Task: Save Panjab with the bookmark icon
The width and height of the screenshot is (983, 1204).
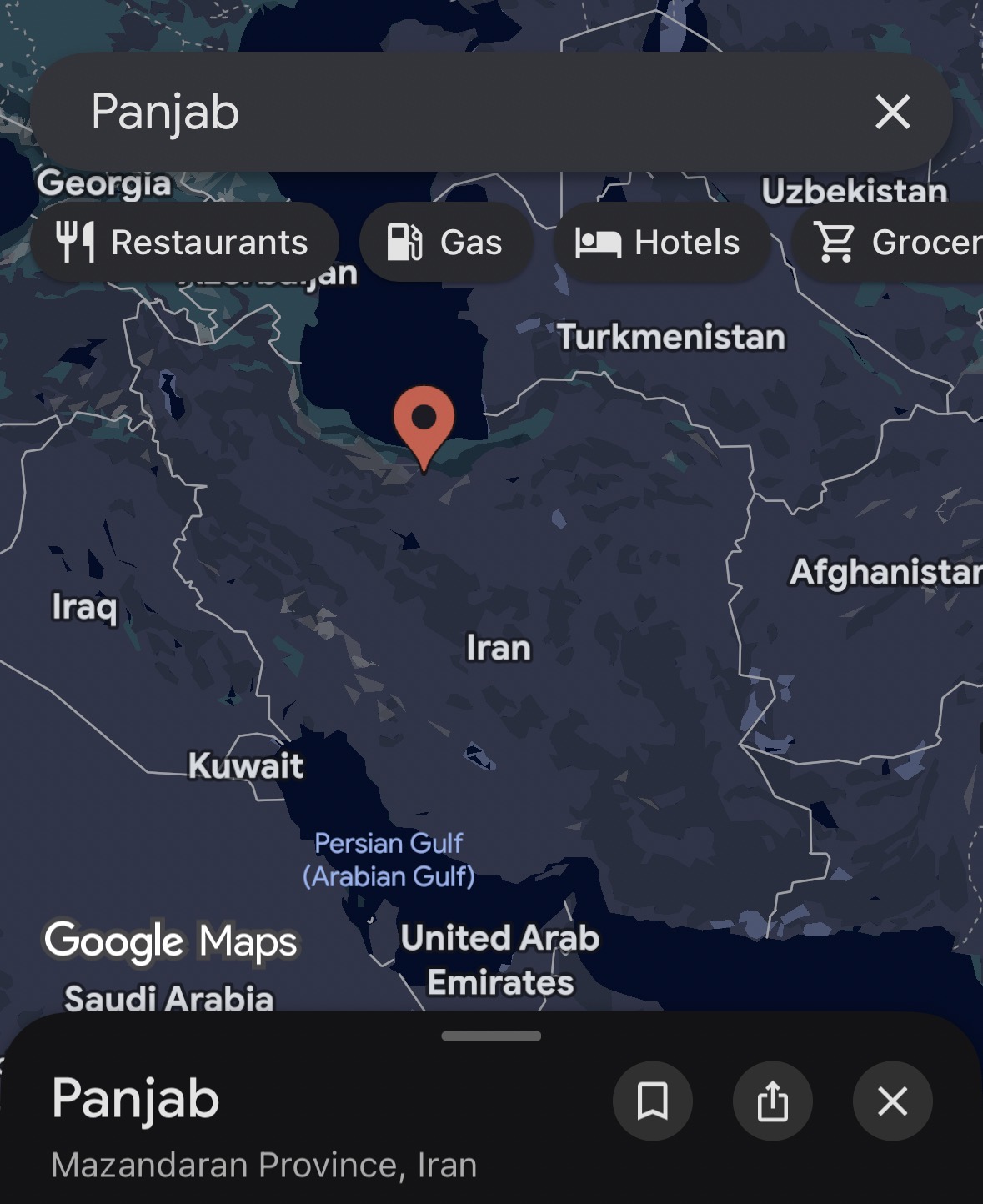Action: point(652,1101)
